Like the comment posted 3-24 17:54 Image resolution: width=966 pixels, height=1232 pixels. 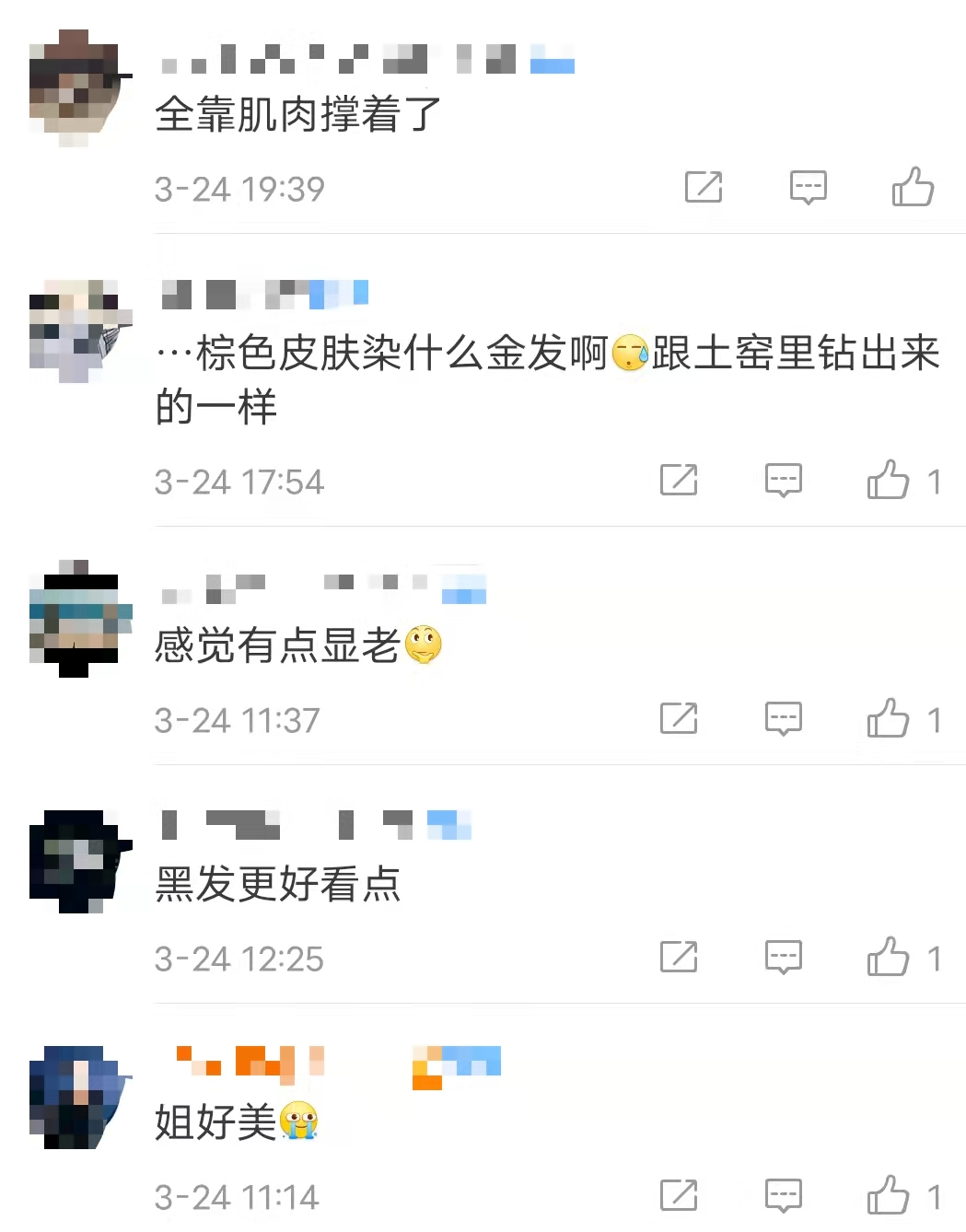click(x=888, y=480)
